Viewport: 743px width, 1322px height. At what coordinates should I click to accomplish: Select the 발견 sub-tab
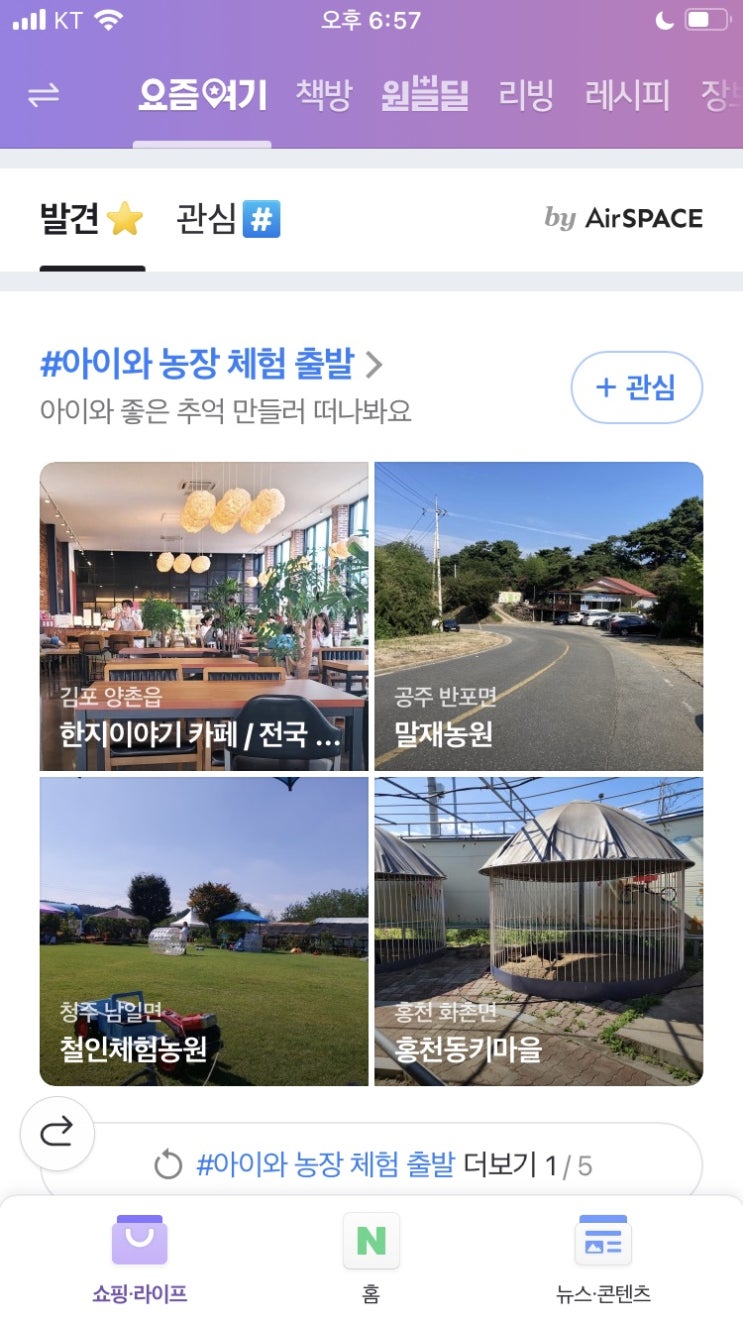(91, 218)
